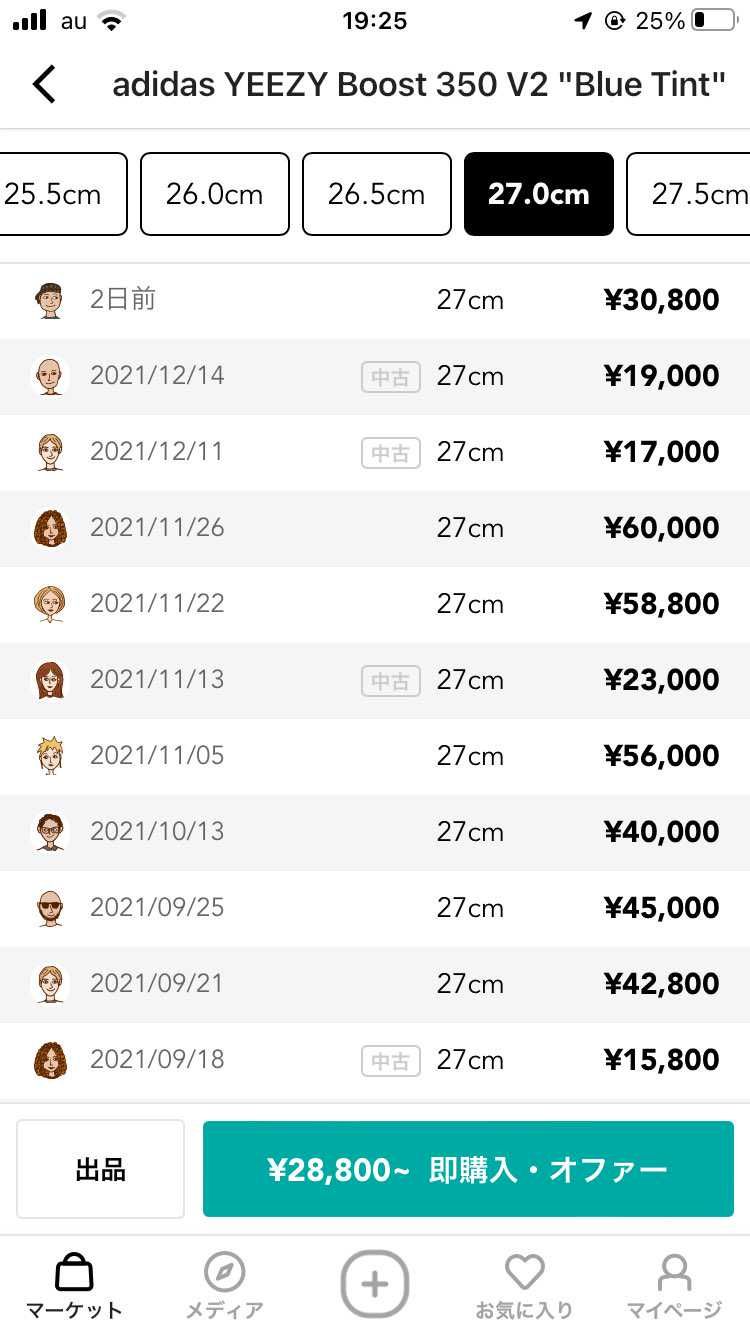Open details for the ¥60,000 sale entry
The width and height of the screenshot is (750, 1334).
(x=375, y=528)
